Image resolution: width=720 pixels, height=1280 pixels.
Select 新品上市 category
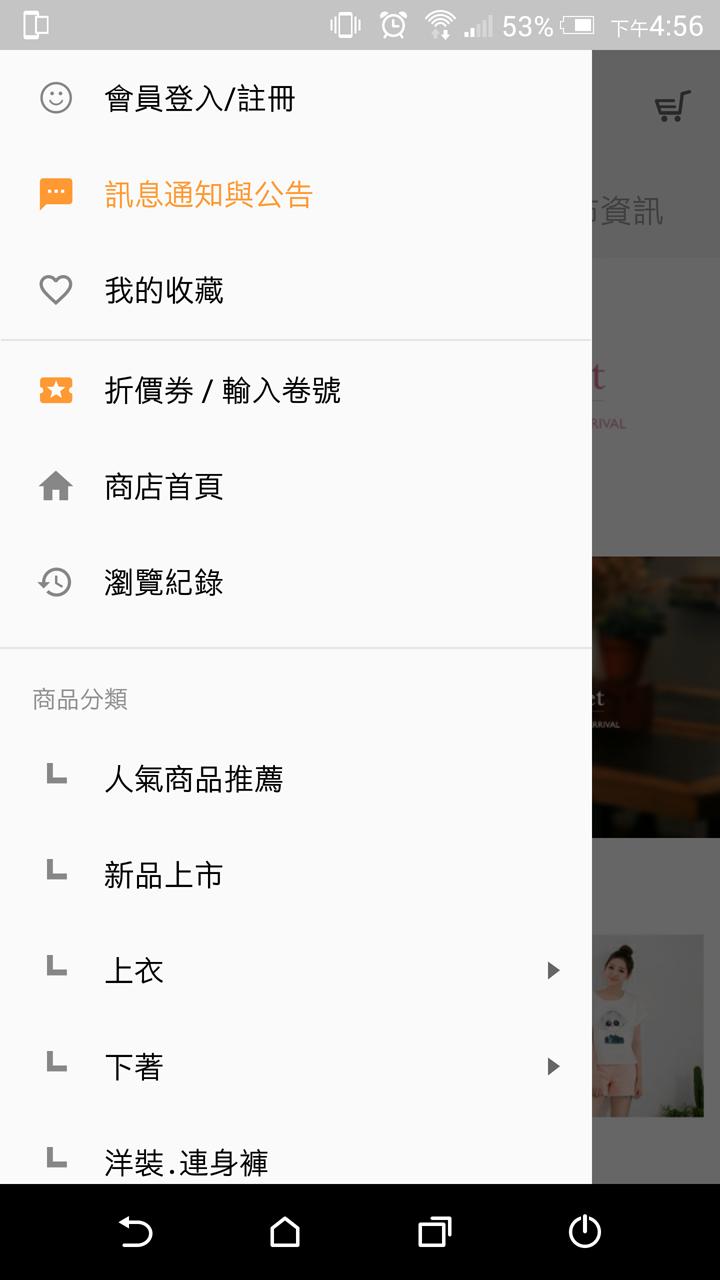(164, 875)
